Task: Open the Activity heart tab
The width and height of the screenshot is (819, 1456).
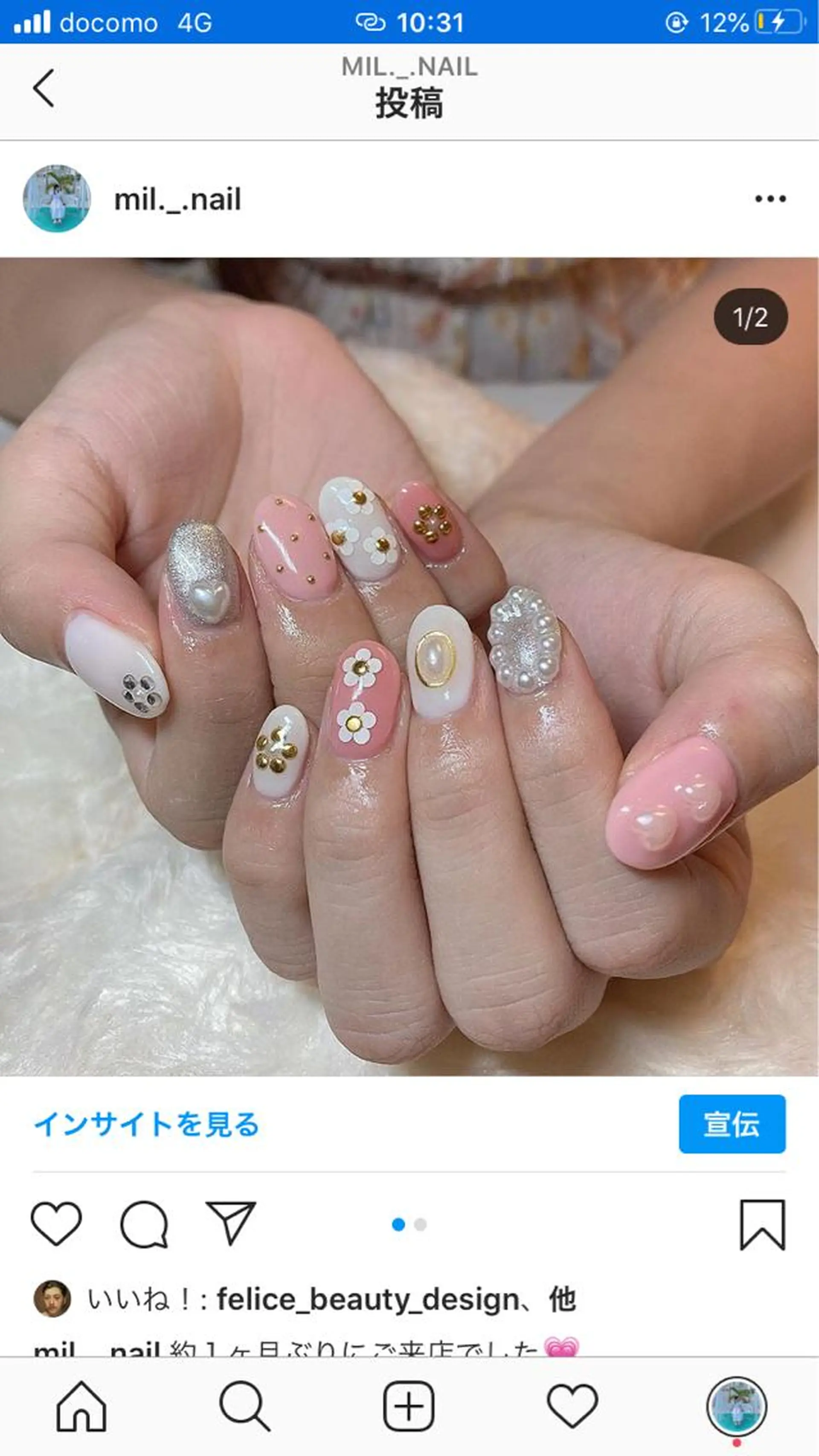Action: 572,1406
